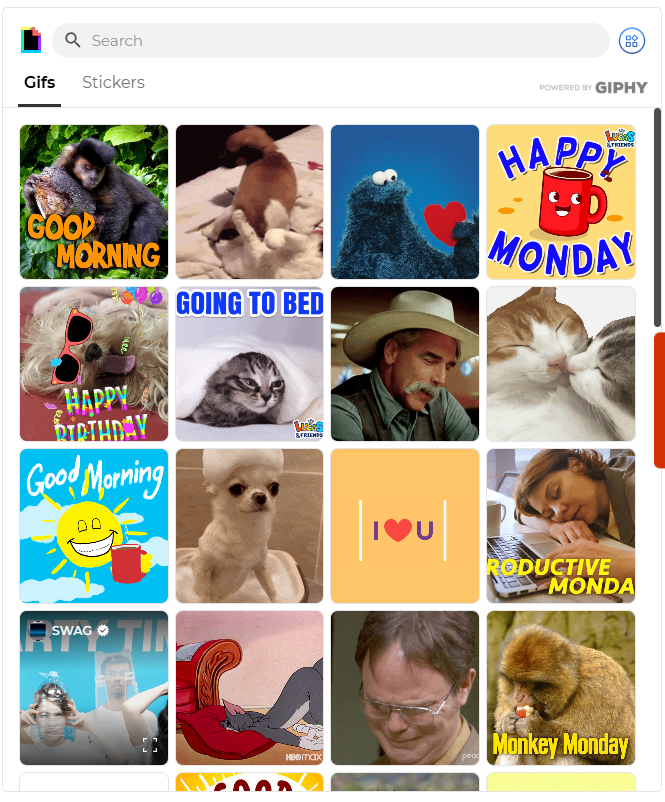Choose the Cookie Monster heart GIF
The height and width of the screenshot is (802, 665).
tap(405, 201)
